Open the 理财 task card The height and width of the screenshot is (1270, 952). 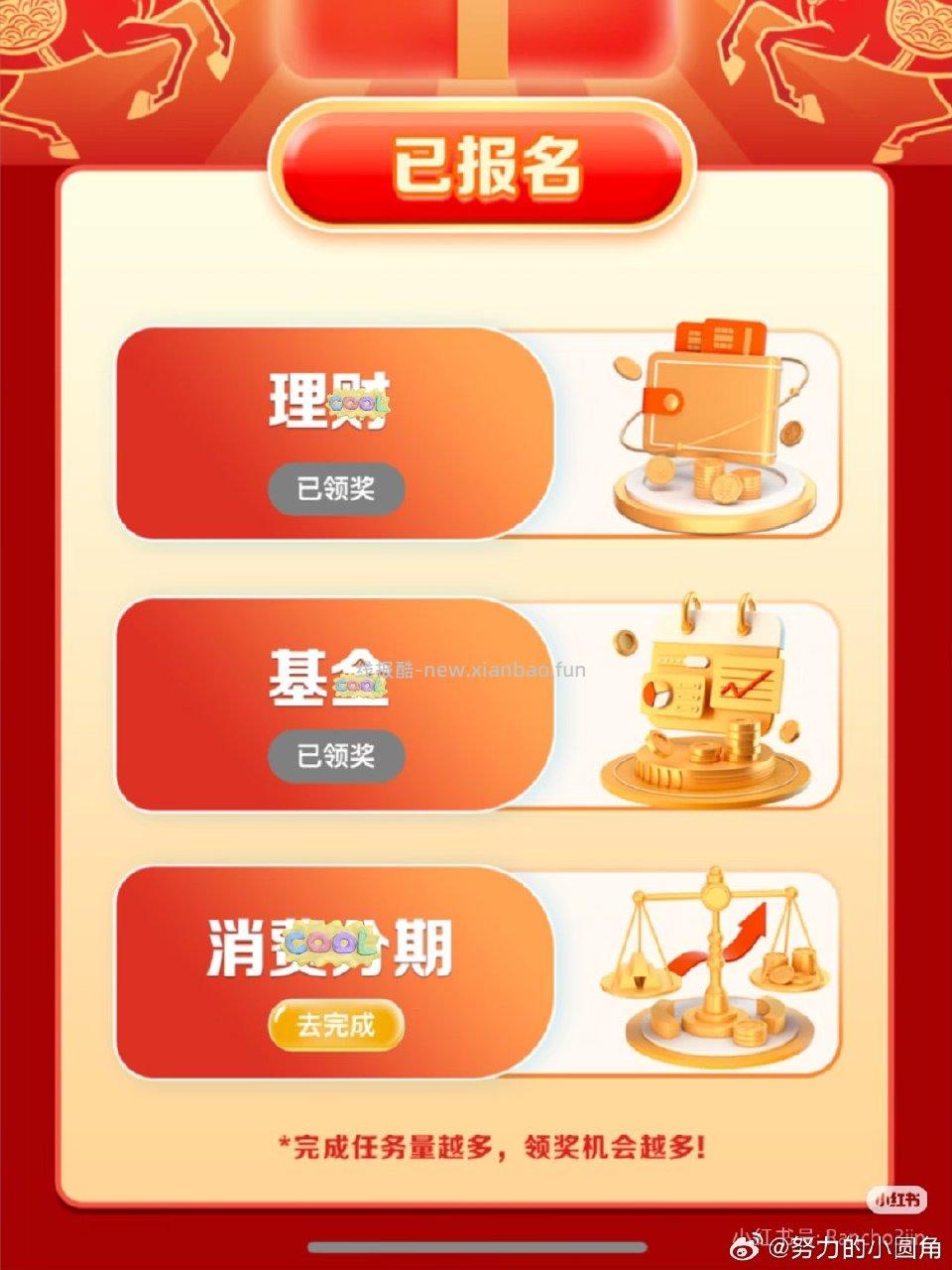pos(476,434)
